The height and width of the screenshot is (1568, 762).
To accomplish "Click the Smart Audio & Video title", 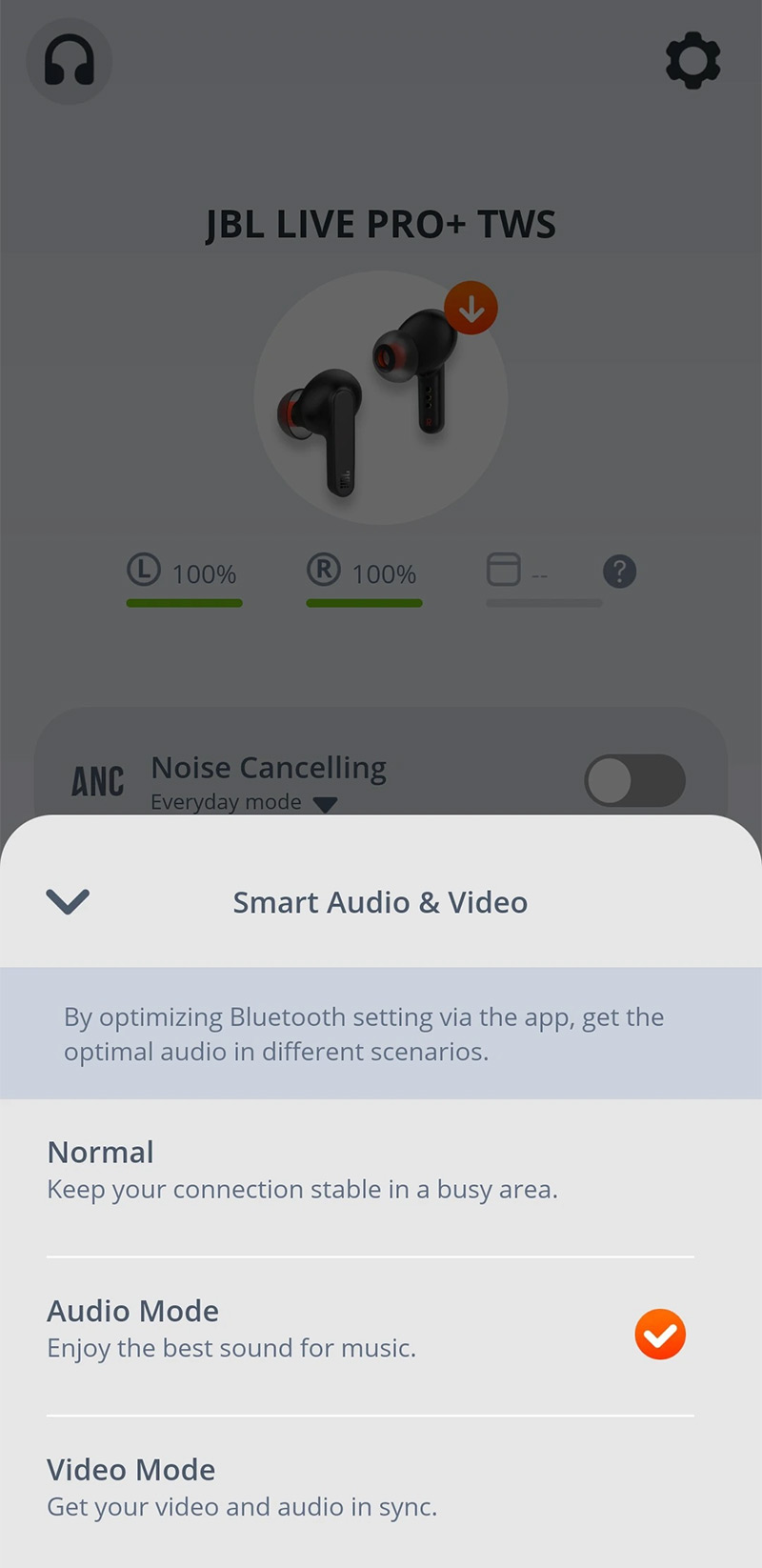I will click(380, 902).
